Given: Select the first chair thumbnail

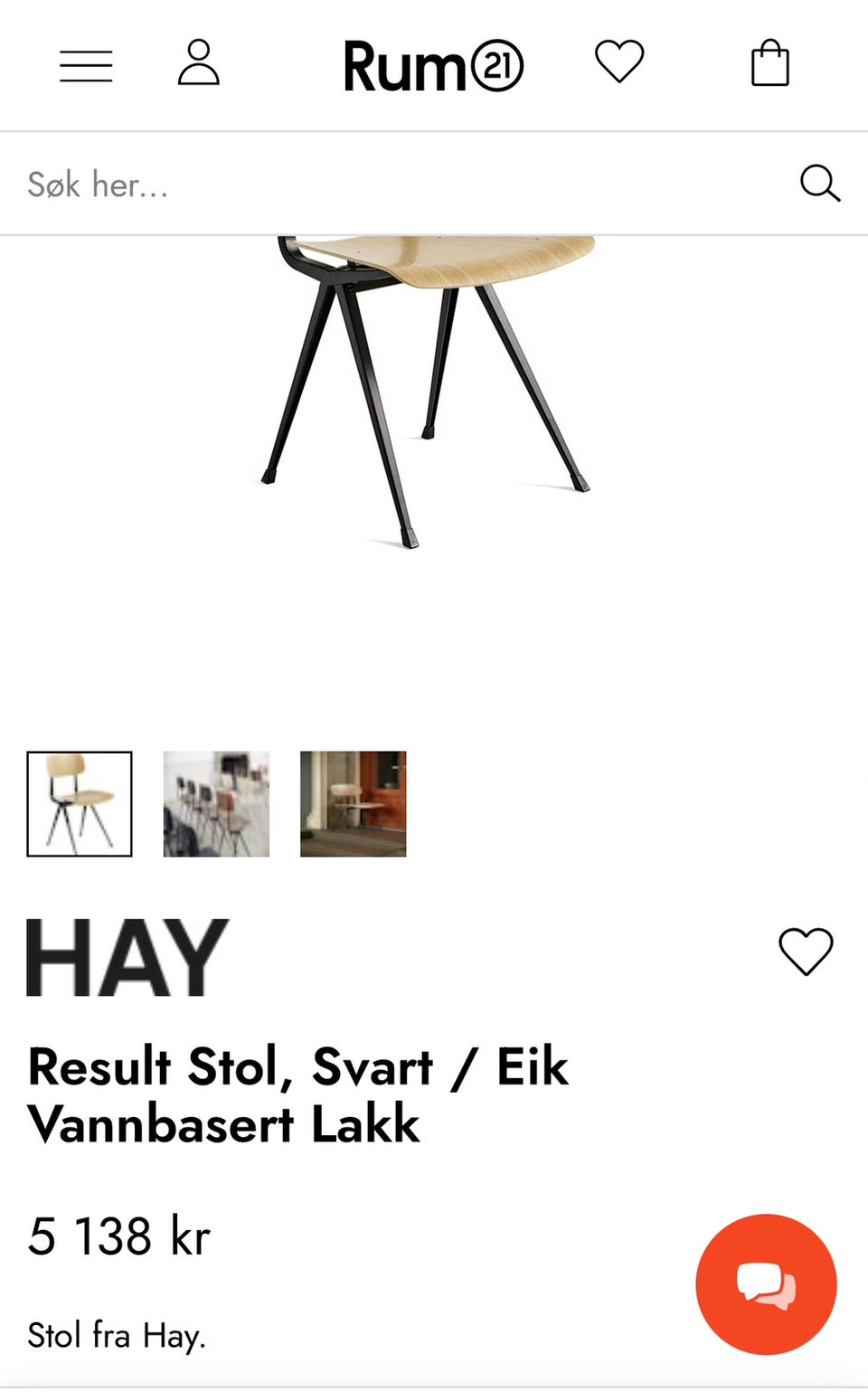Looking at the screenshot, I should (x=80, y=804).
